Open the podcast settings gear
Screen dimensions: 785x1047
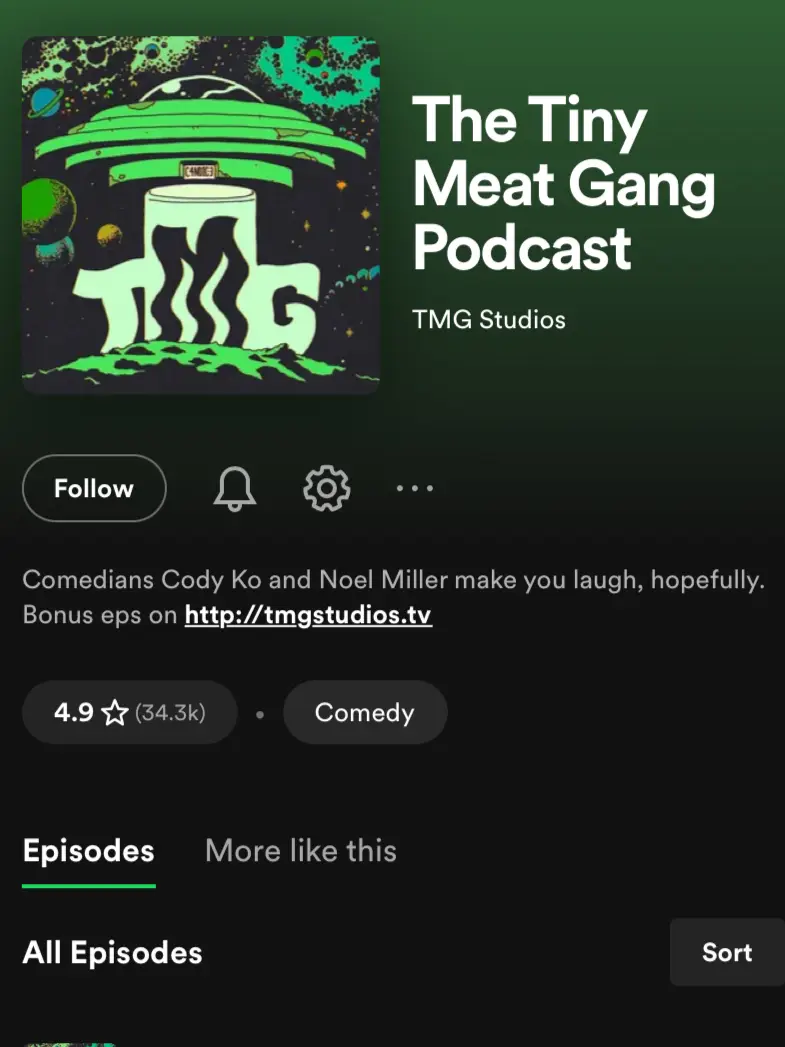coord(326,488)
